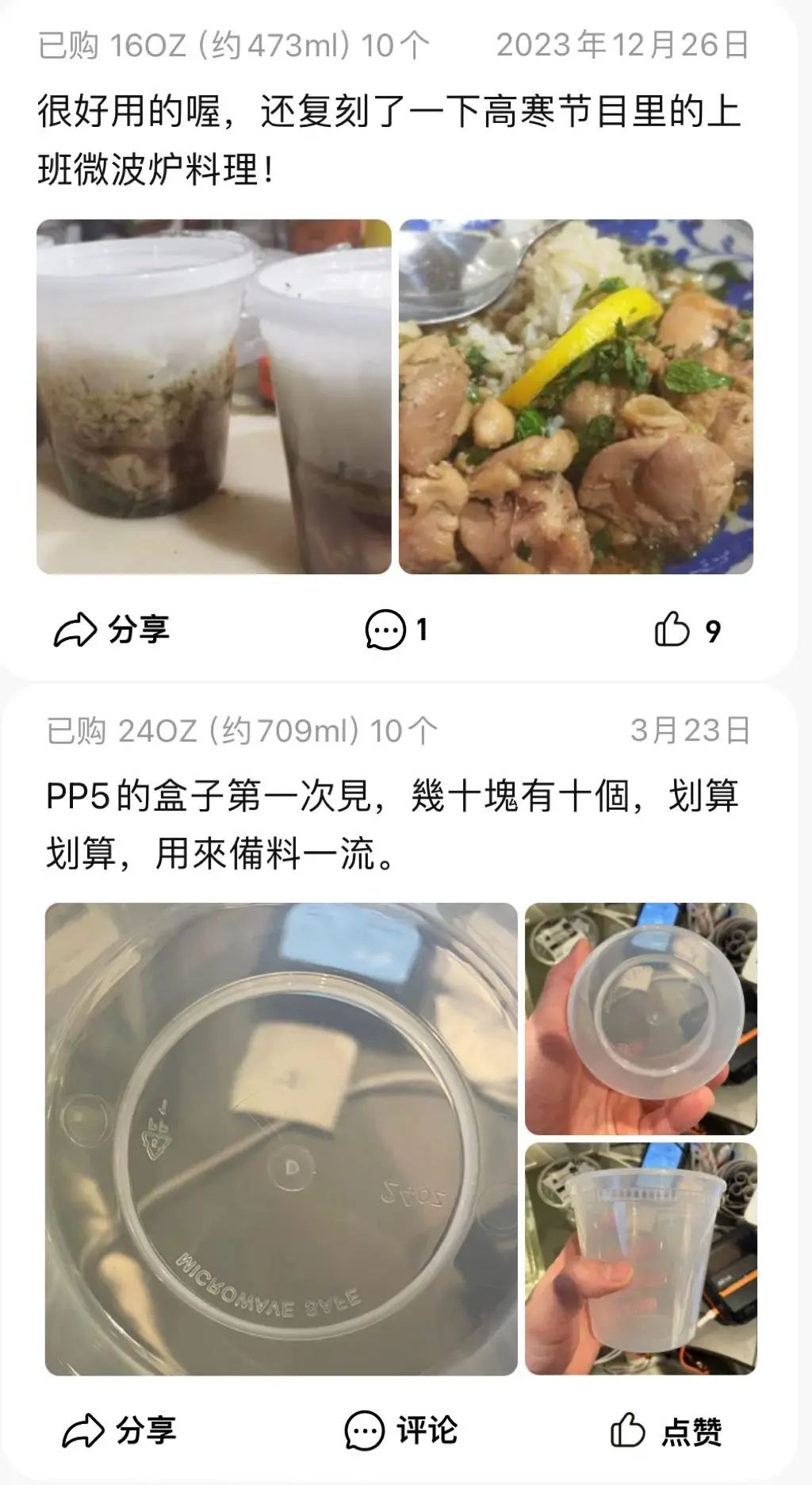812x1485 pixels.
Task: Like the review with 9 likes
Action: (688, 630)
